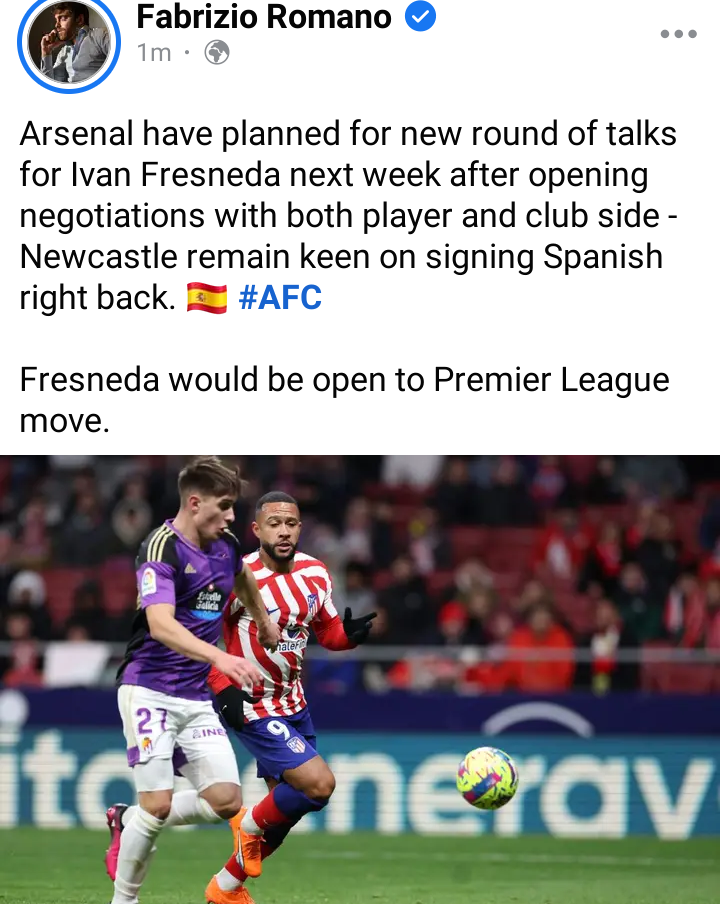The height and width of the screenshot is (904, 720).
Task: Open the 1m post timestamp
Action: [x=154, y=53]
